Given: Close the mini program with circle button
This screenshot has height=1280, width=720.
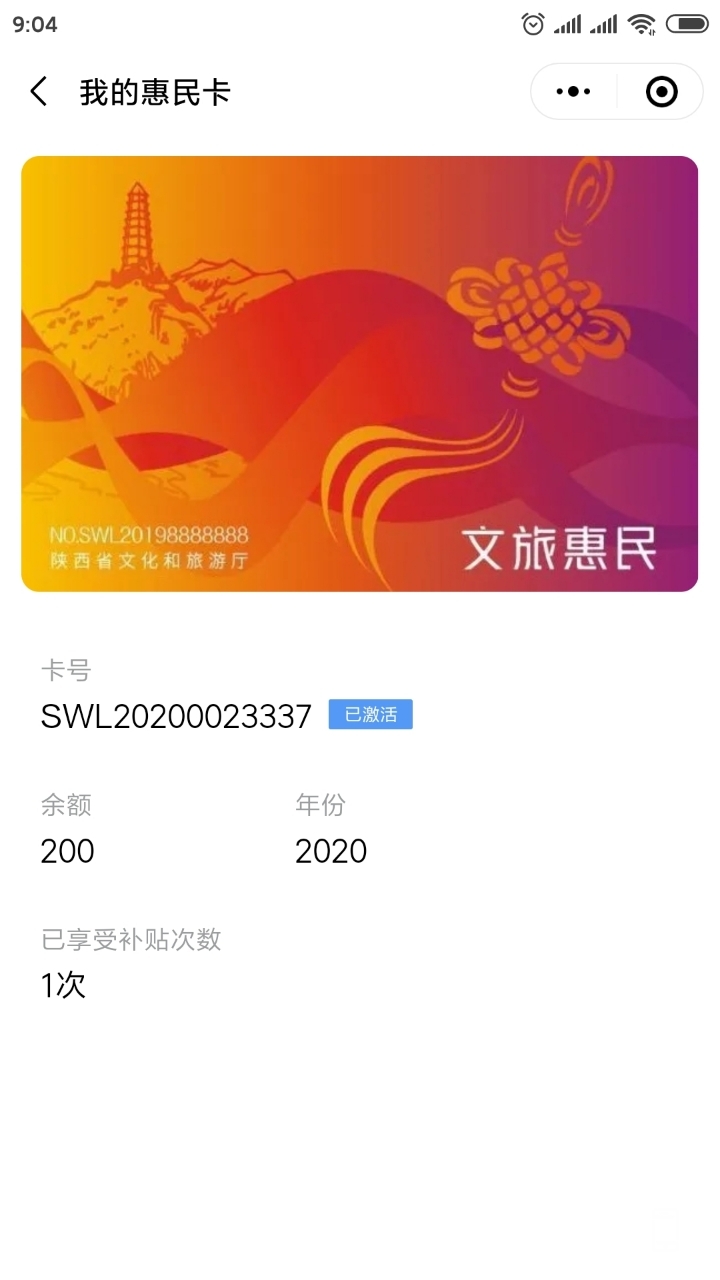Looking at the screenshot, I should point(661,92).
